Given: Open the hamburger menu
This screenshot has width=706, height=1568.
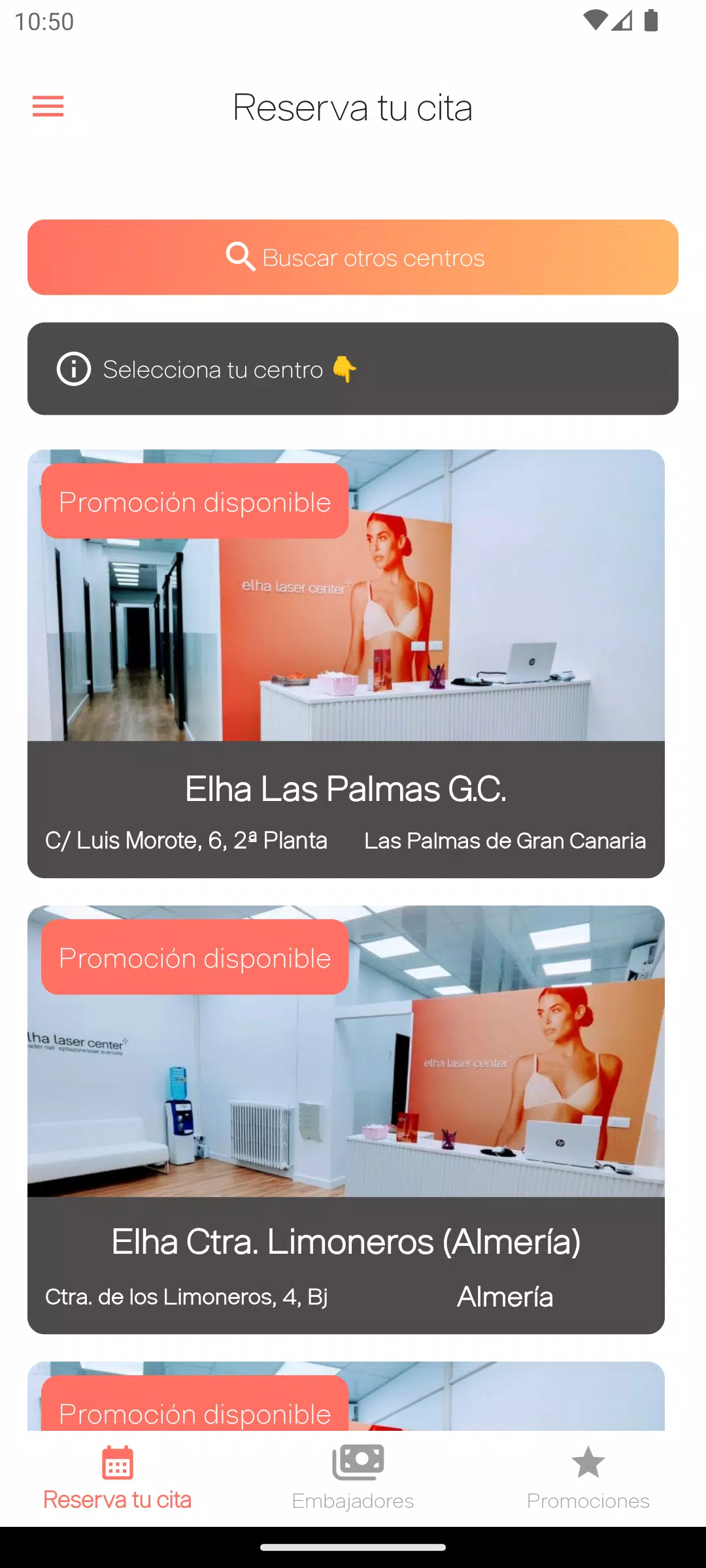Looking at the screenshot, I should click(48, 106).
